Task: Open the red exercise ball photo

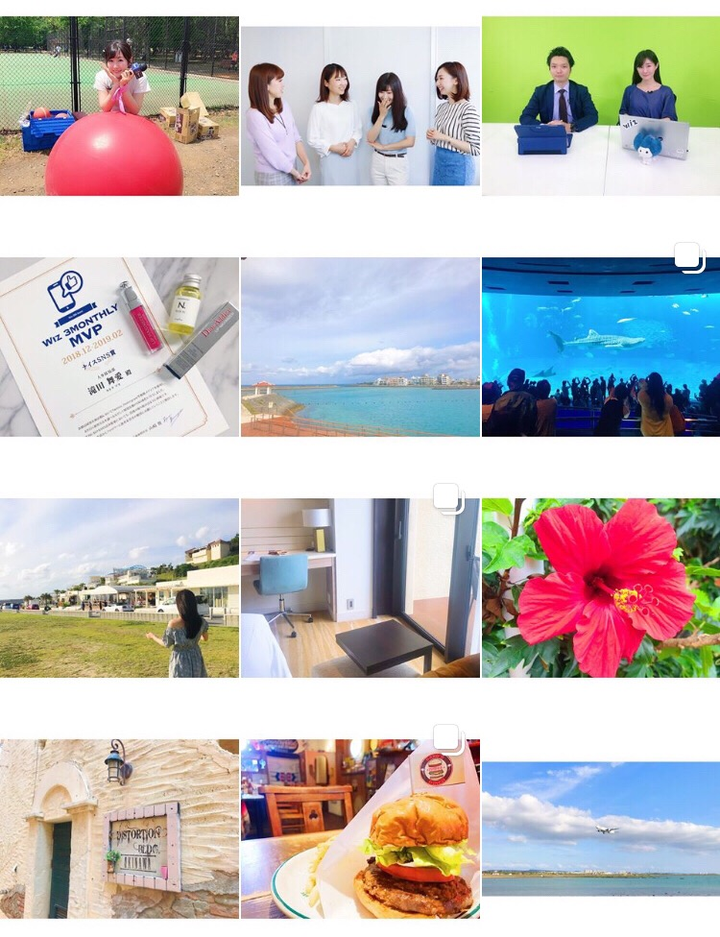Action: coord(119,106)
